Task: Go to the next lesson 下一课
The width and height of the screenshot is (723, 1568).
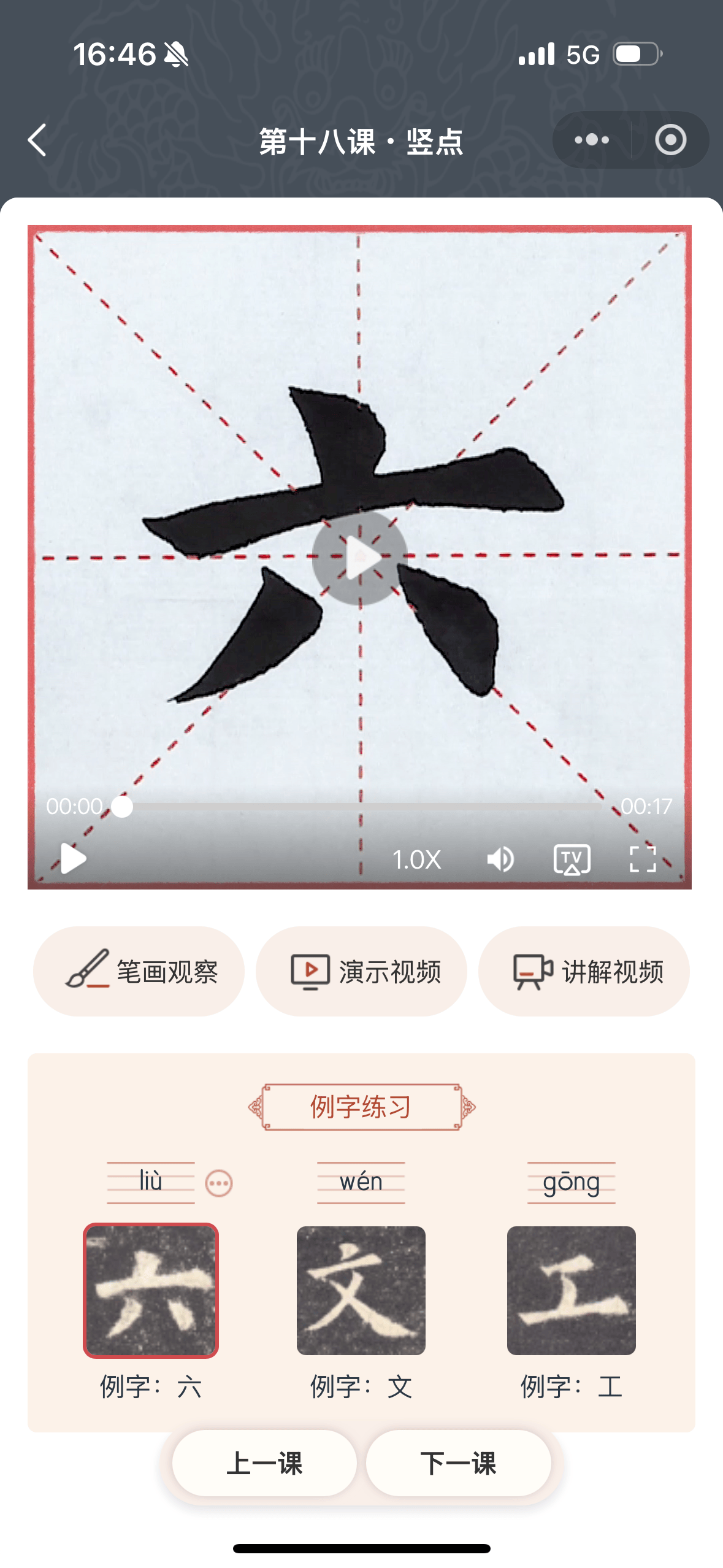Action: [x=459, y=1464]
